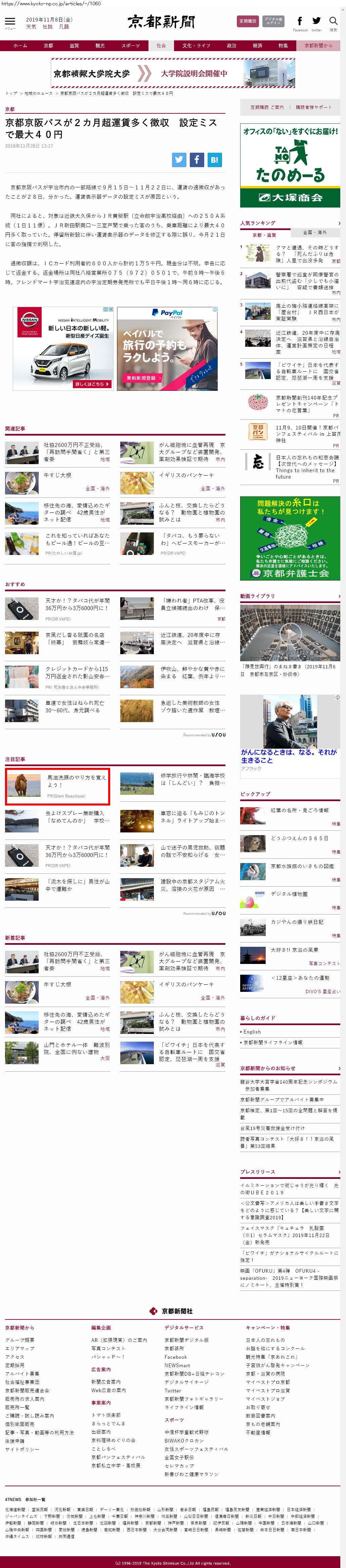The width and height of the screenshot is (346, 1568).
Task: Open the search icon in header
Action: click(x=333, y=22)
